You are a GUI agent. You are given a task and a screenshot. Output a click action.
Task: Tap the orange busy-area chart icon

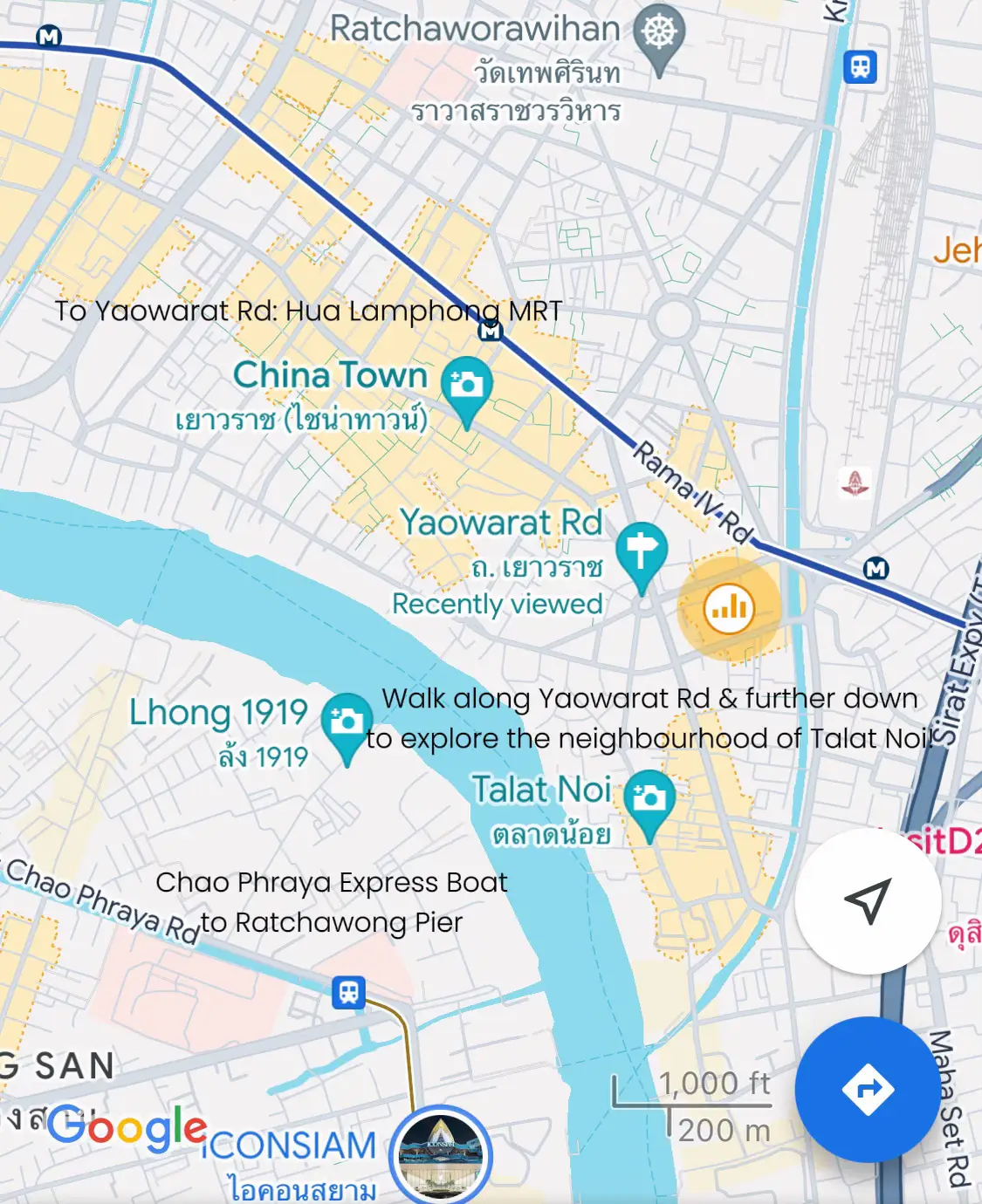click(x=729, y=607)
